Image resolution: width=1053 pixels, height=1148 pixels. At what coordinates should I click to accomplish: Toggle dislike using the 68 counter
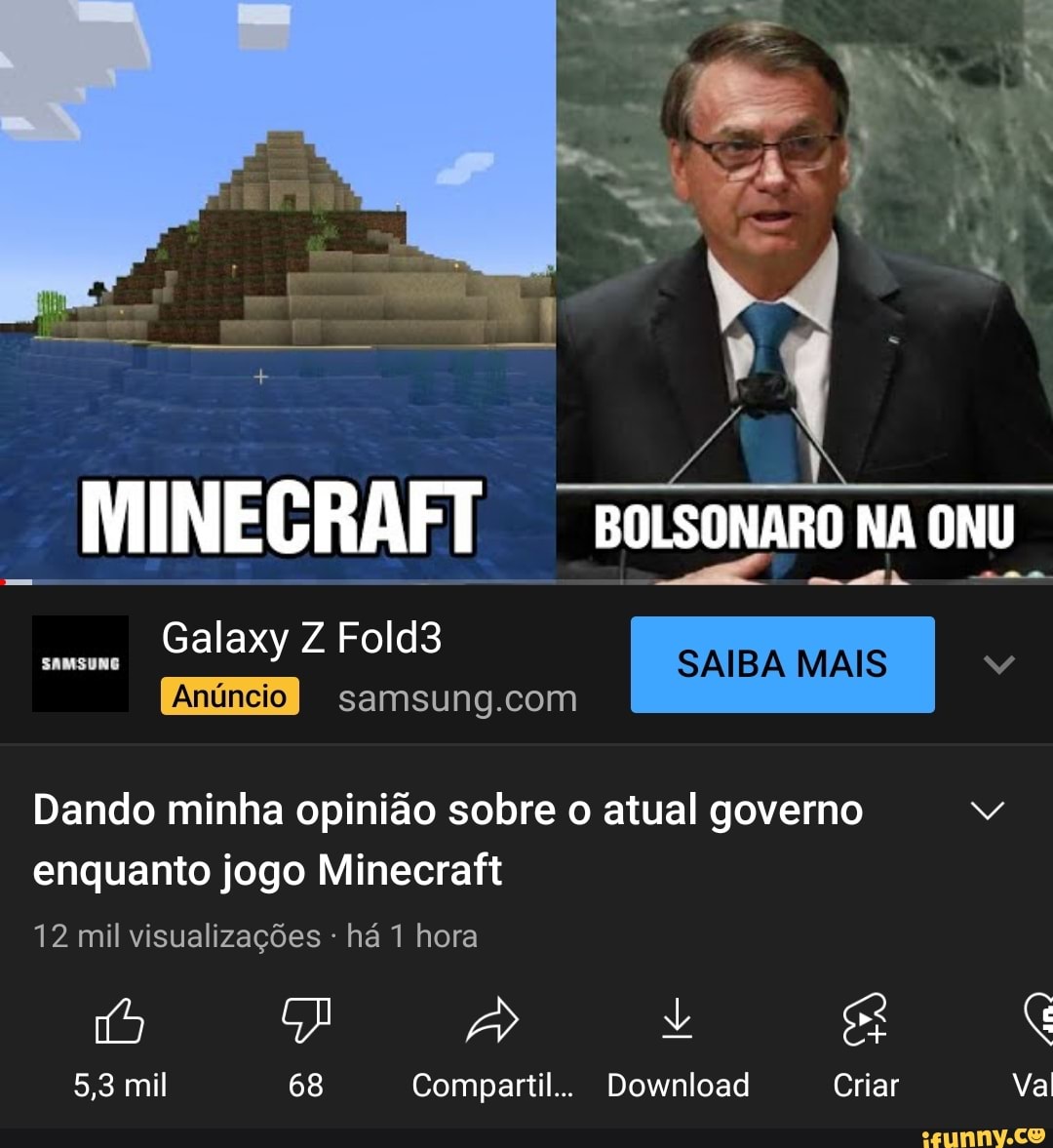click(x=305, y=1085)
